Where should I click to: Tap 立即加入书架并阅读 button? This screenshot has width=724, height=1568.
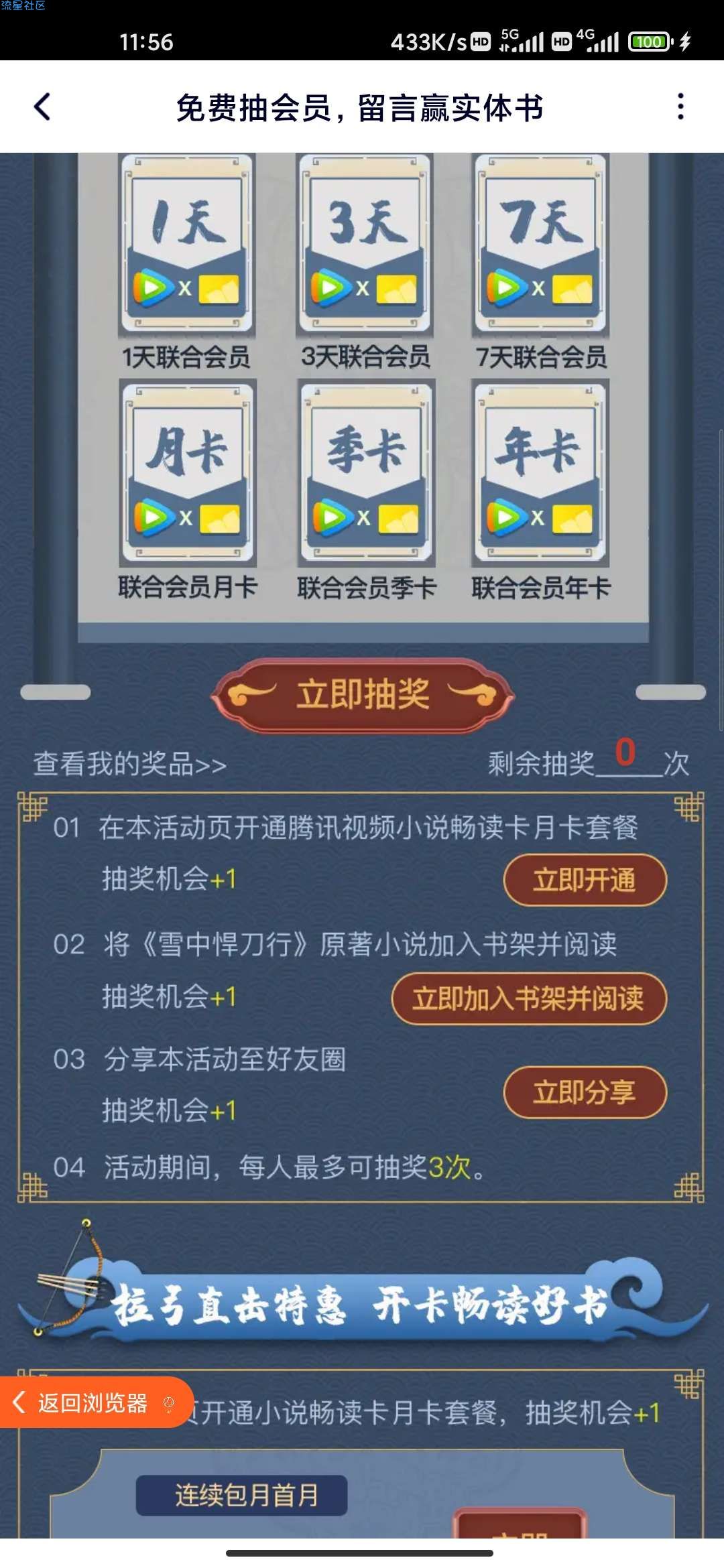[529, 998]
